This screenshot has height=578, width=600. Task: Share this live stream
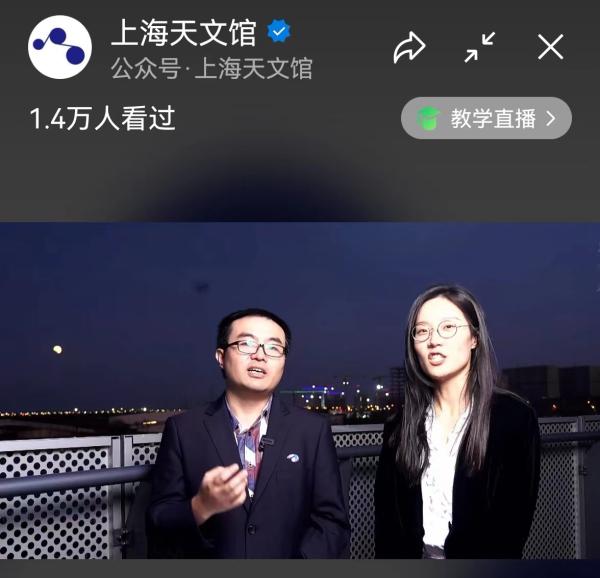point(409,47)
